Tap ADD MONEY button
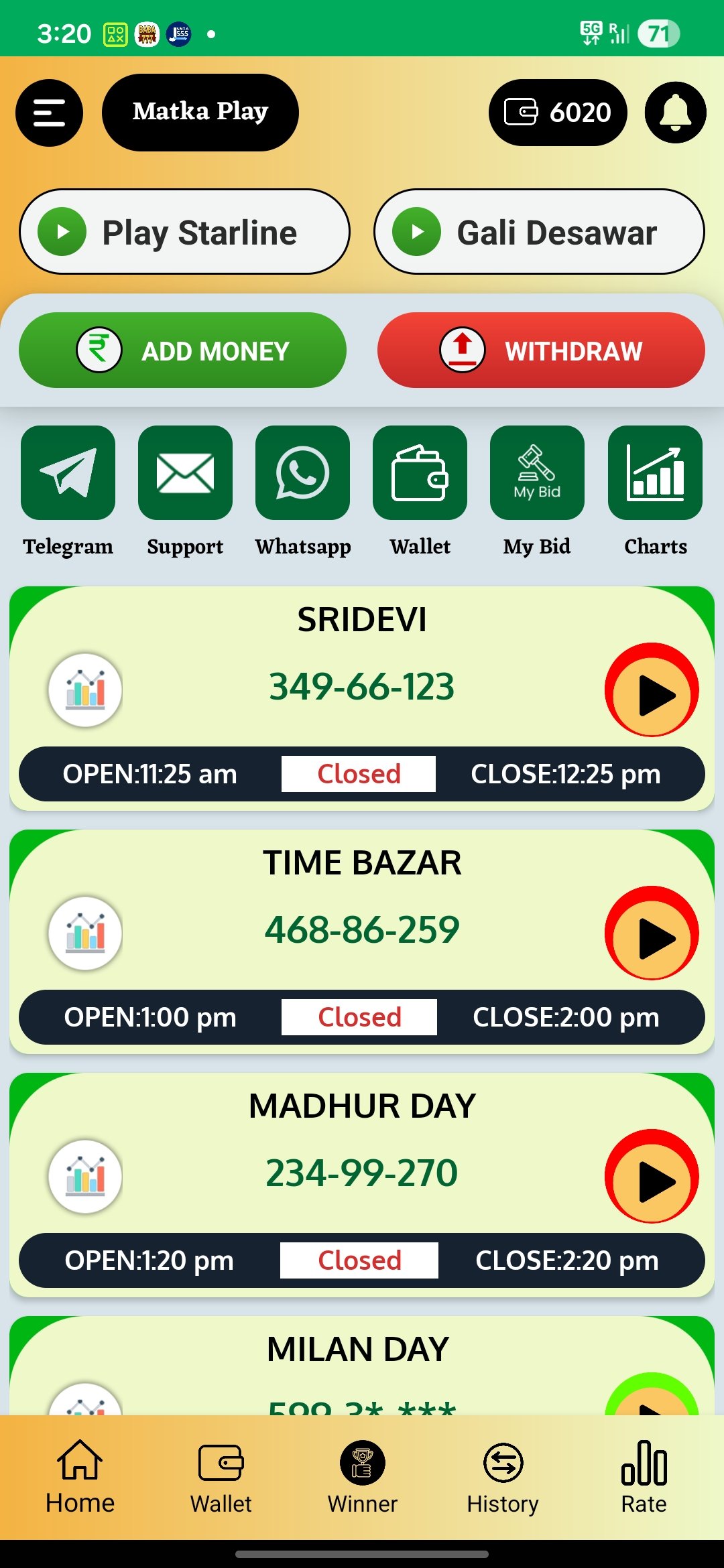 click(182, 350)
